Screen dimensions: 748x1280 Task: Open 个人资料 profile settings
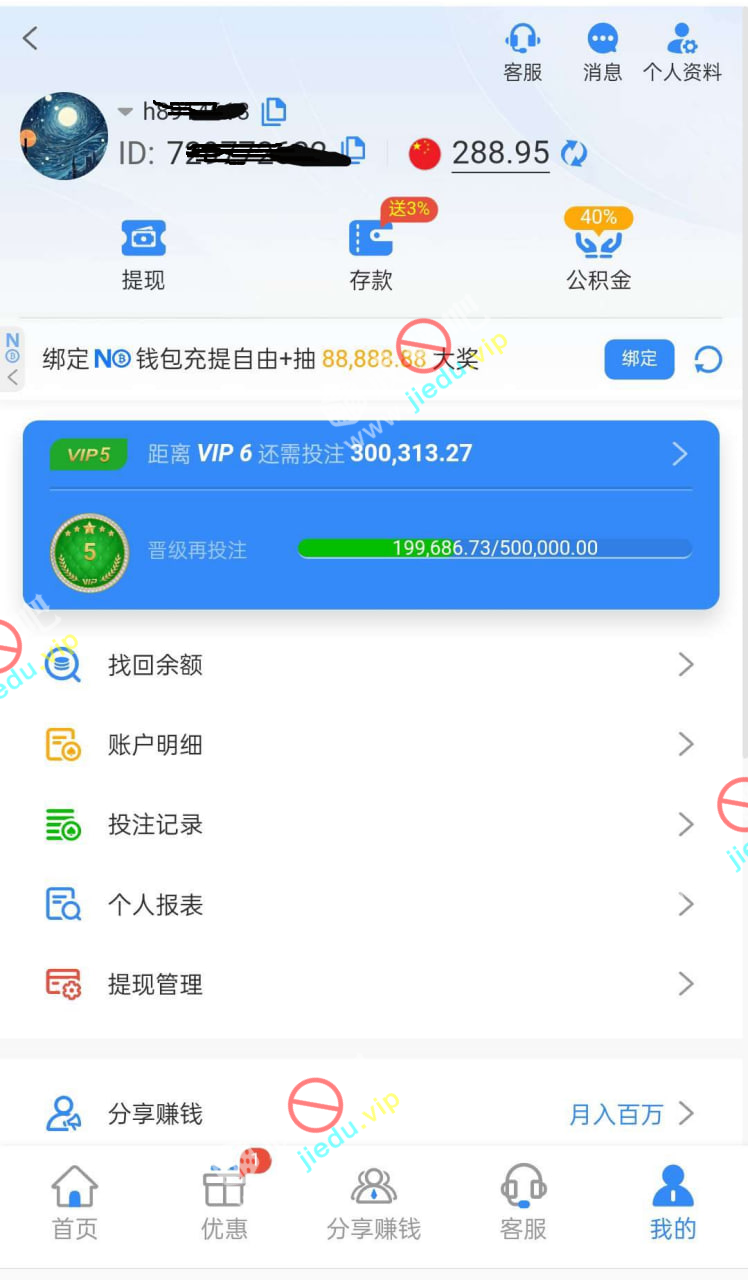click(x=682, y=53)
